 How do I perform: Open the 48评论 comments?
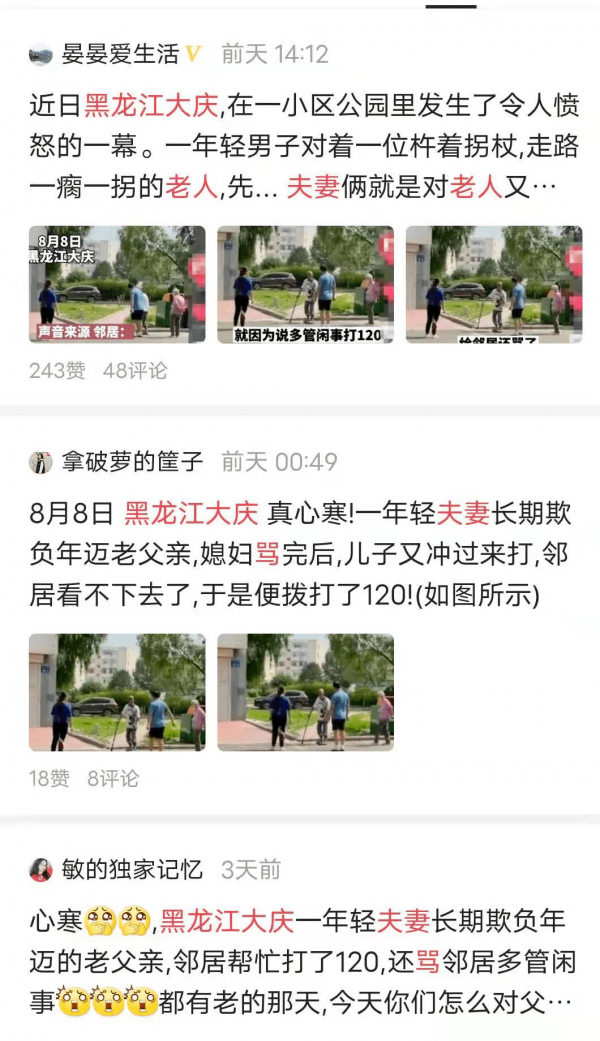point(135,371)
